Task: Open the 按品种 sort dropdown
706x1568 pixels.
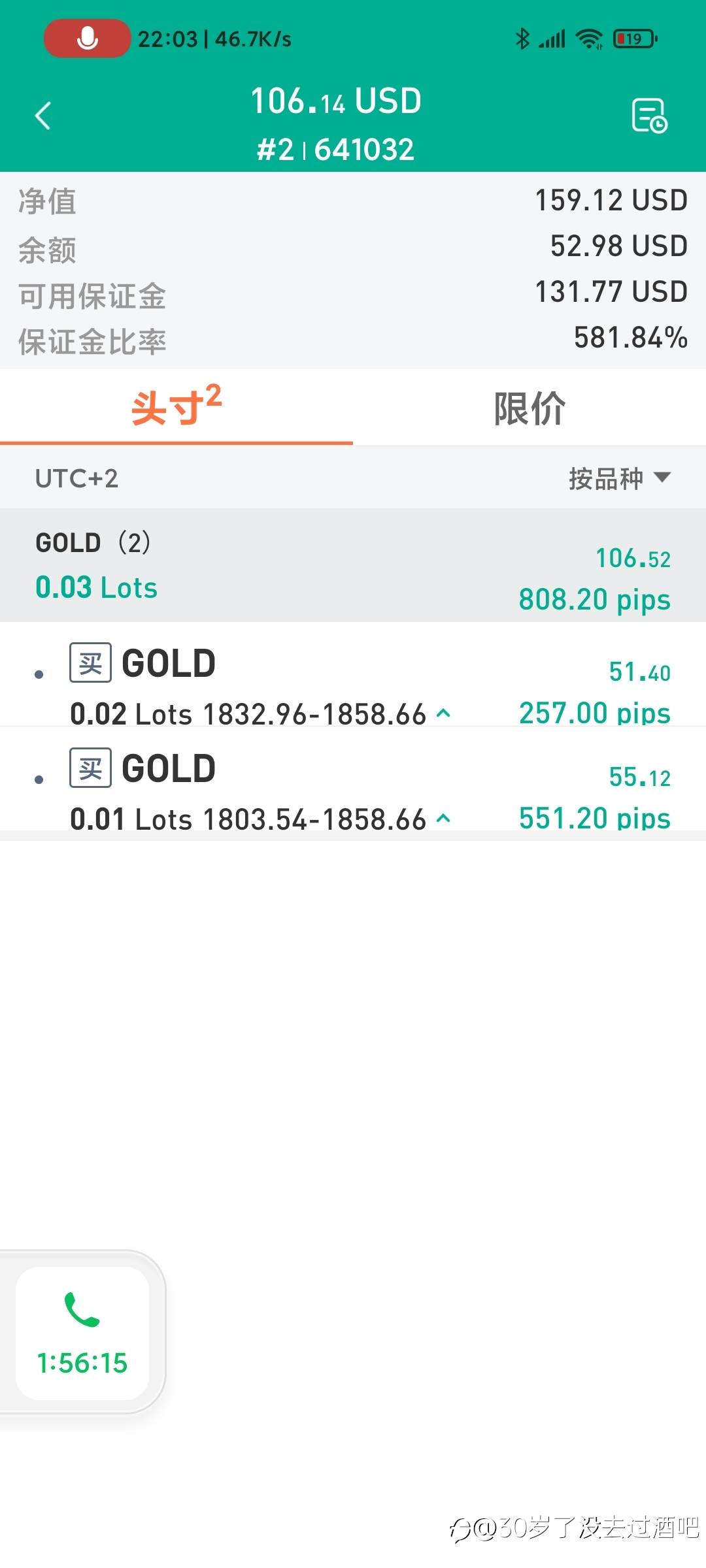Action: (x=618, y=478)
